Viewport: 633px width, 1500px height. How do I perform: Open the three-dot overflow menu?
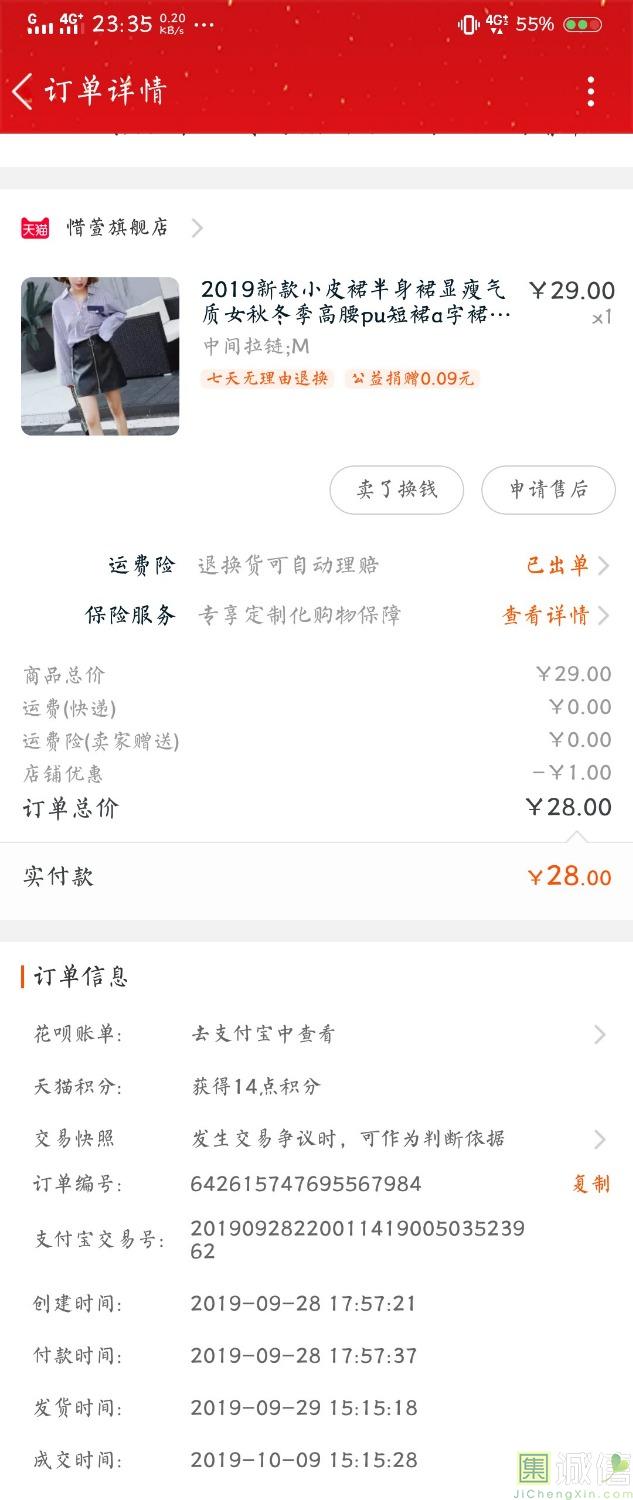[x=591, y=91]
